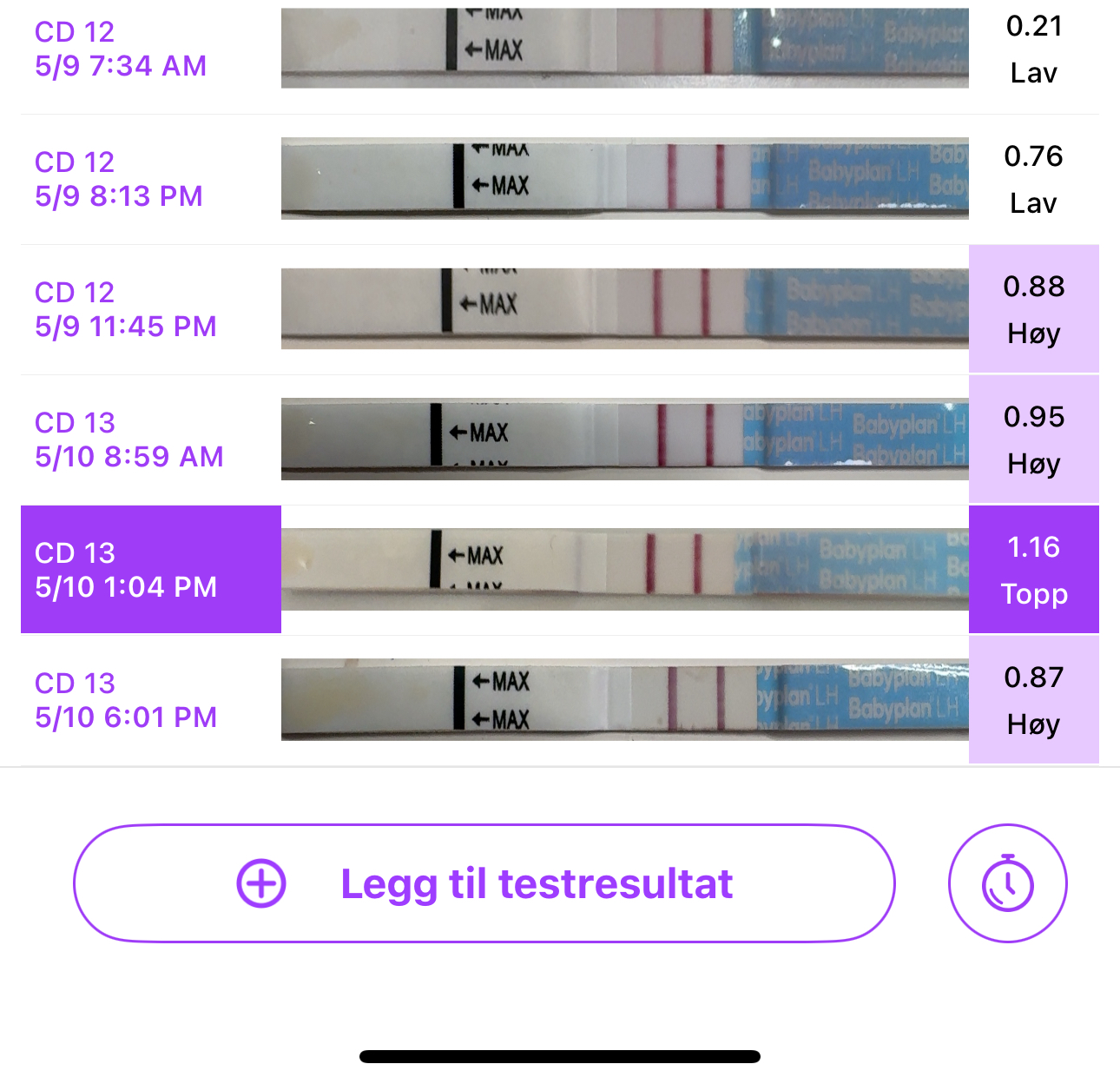Tap the Legg til testresultat button

pyautogui.click(x=484, y=883)
